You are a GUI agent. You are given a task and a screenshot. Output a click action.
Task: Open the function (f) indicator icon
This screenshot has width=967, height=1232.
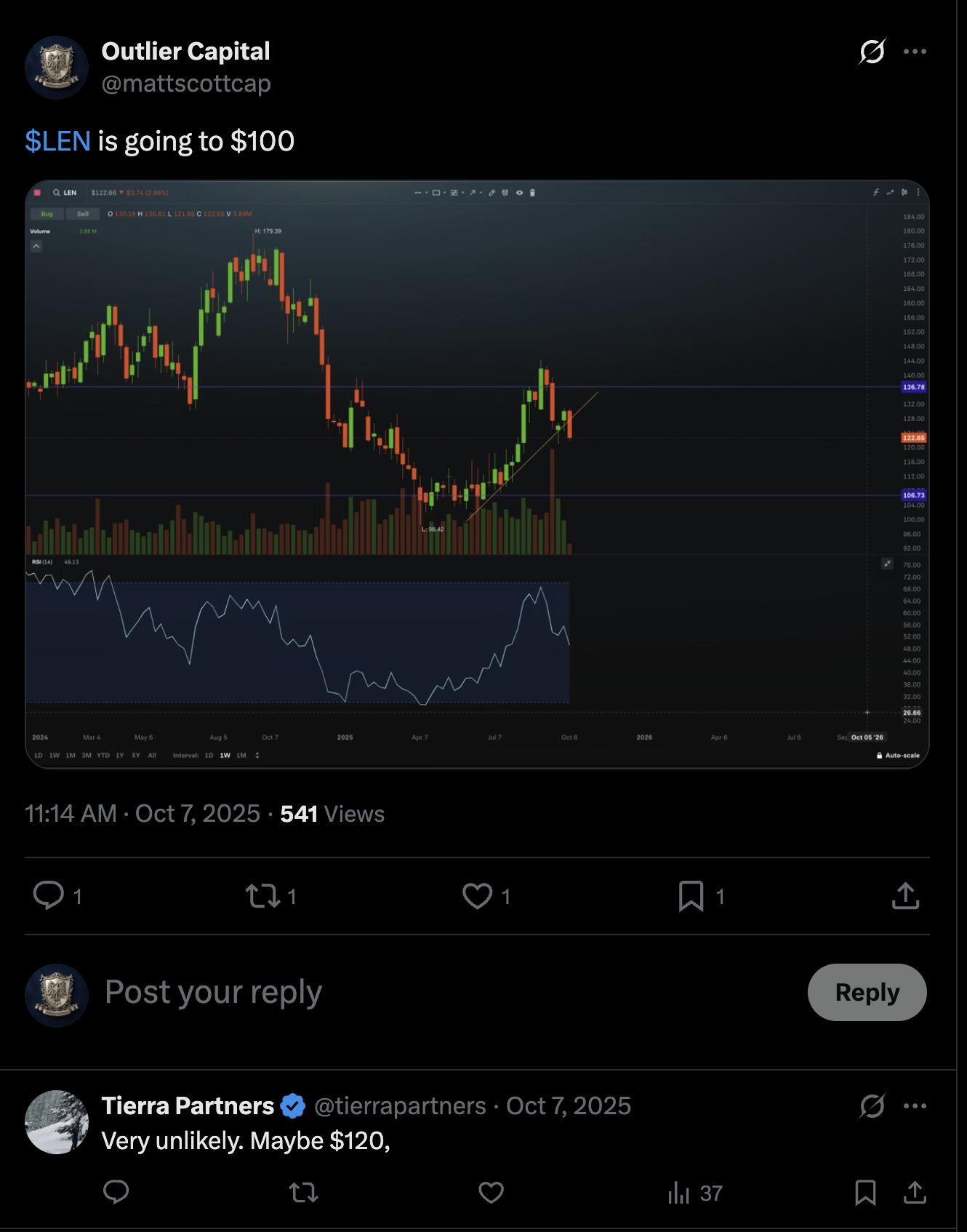875,192
